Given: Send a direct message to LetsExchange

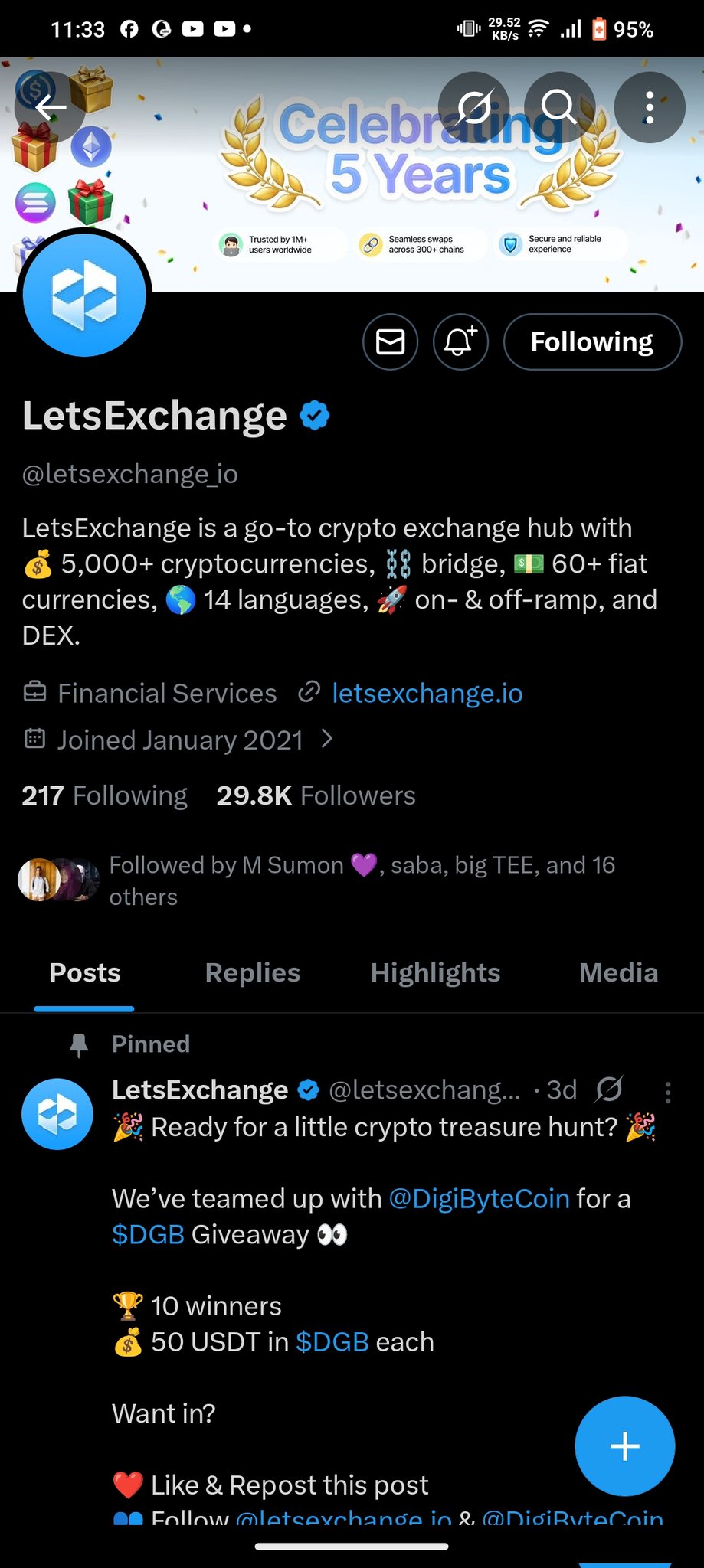Looking at the screenshot, I should click(390, 341).
